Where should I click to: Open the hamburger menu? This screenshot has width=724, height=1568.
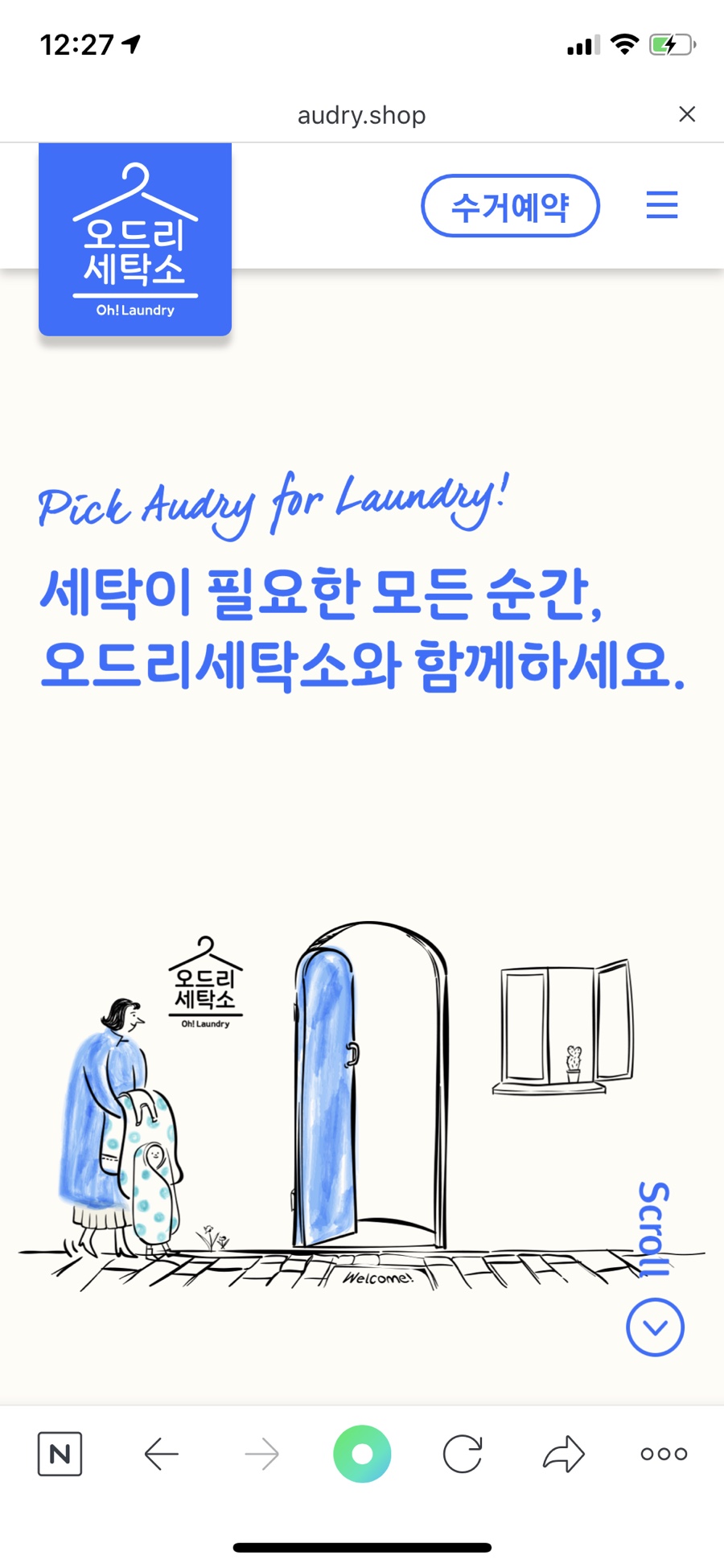[661, 205]
